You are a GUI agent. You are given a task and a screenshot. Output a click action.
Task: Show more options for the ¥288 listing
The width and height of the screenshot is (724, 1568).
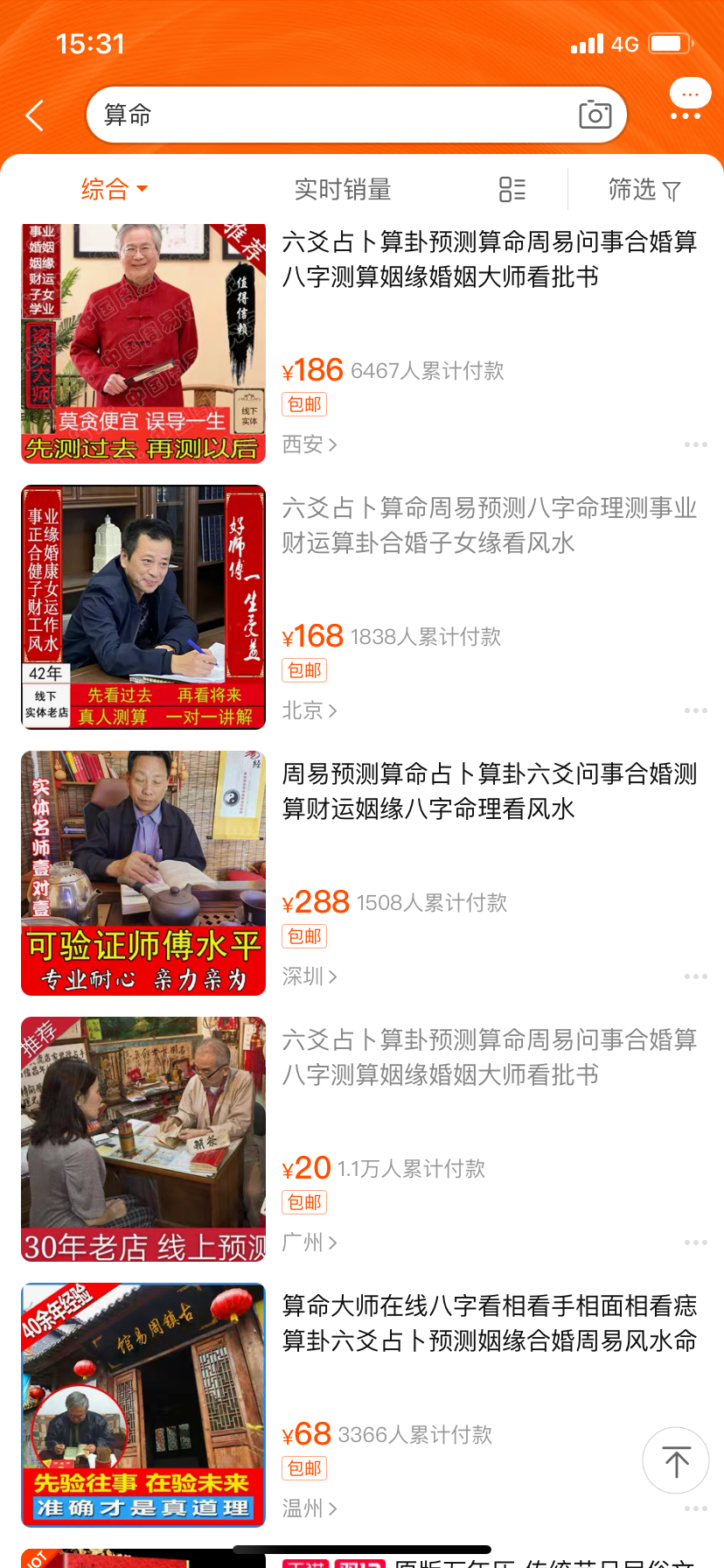(x=695, y=976)
